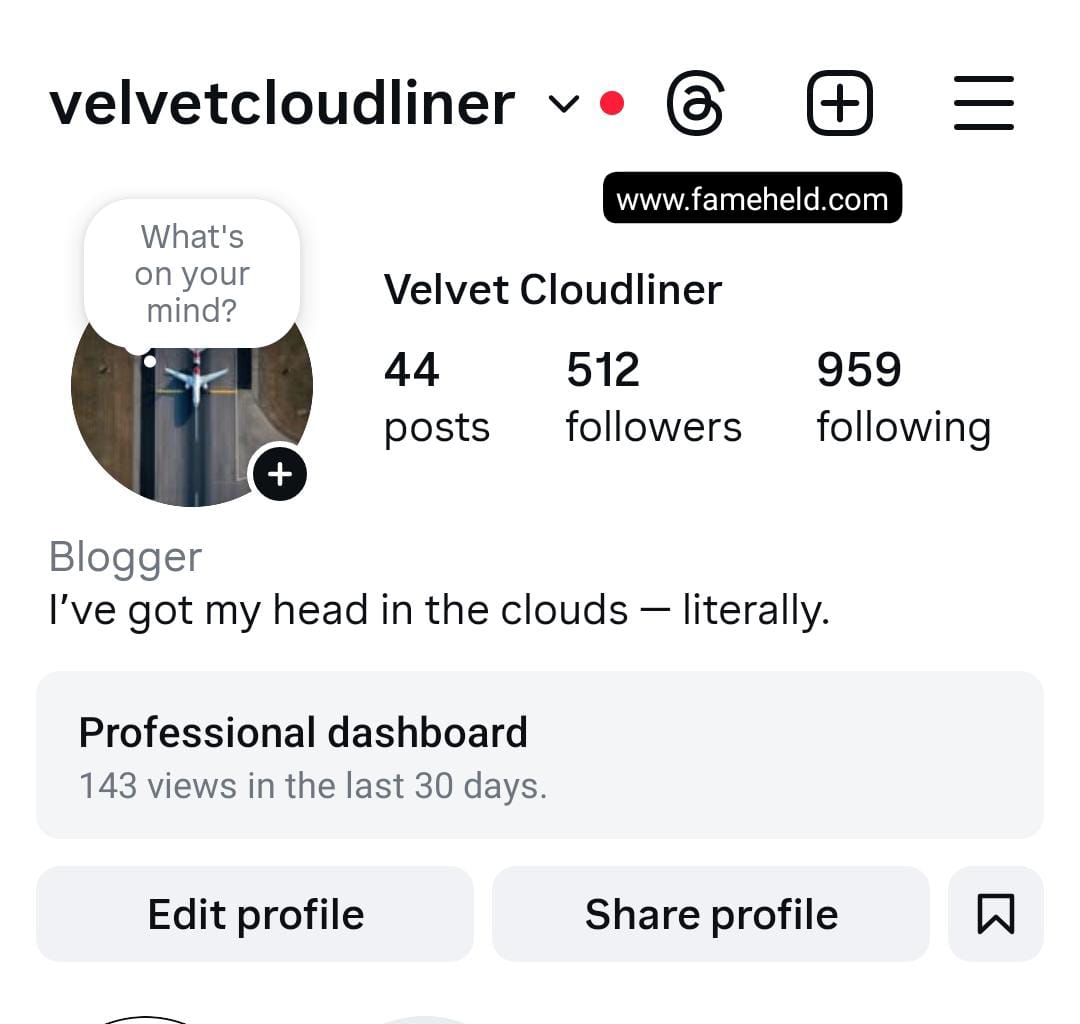Open the velvetcloudliner account switcher dropdown
Viewport: 1080px width, 1024px height.
click(564, 103)
